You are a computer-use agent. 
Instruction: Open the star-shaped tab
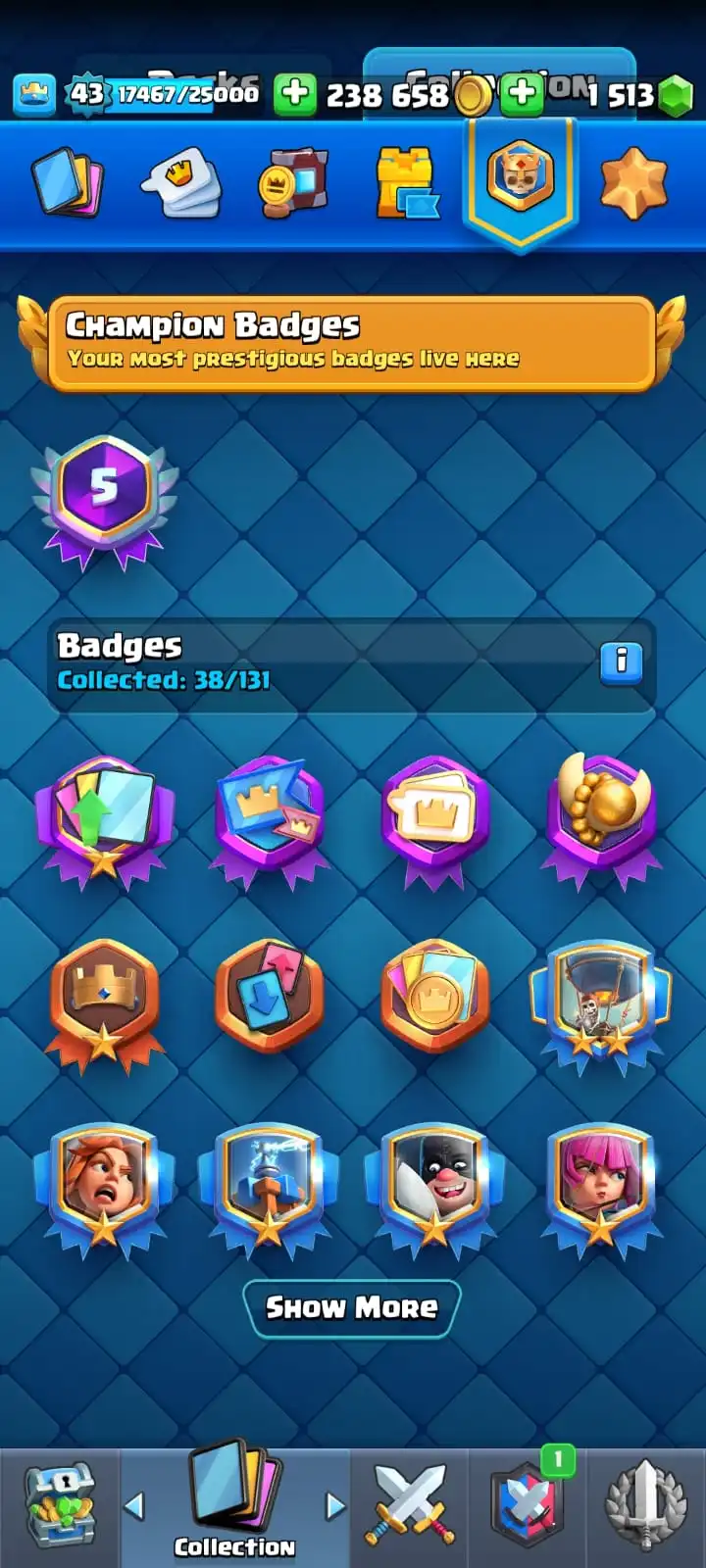(633, 181)
